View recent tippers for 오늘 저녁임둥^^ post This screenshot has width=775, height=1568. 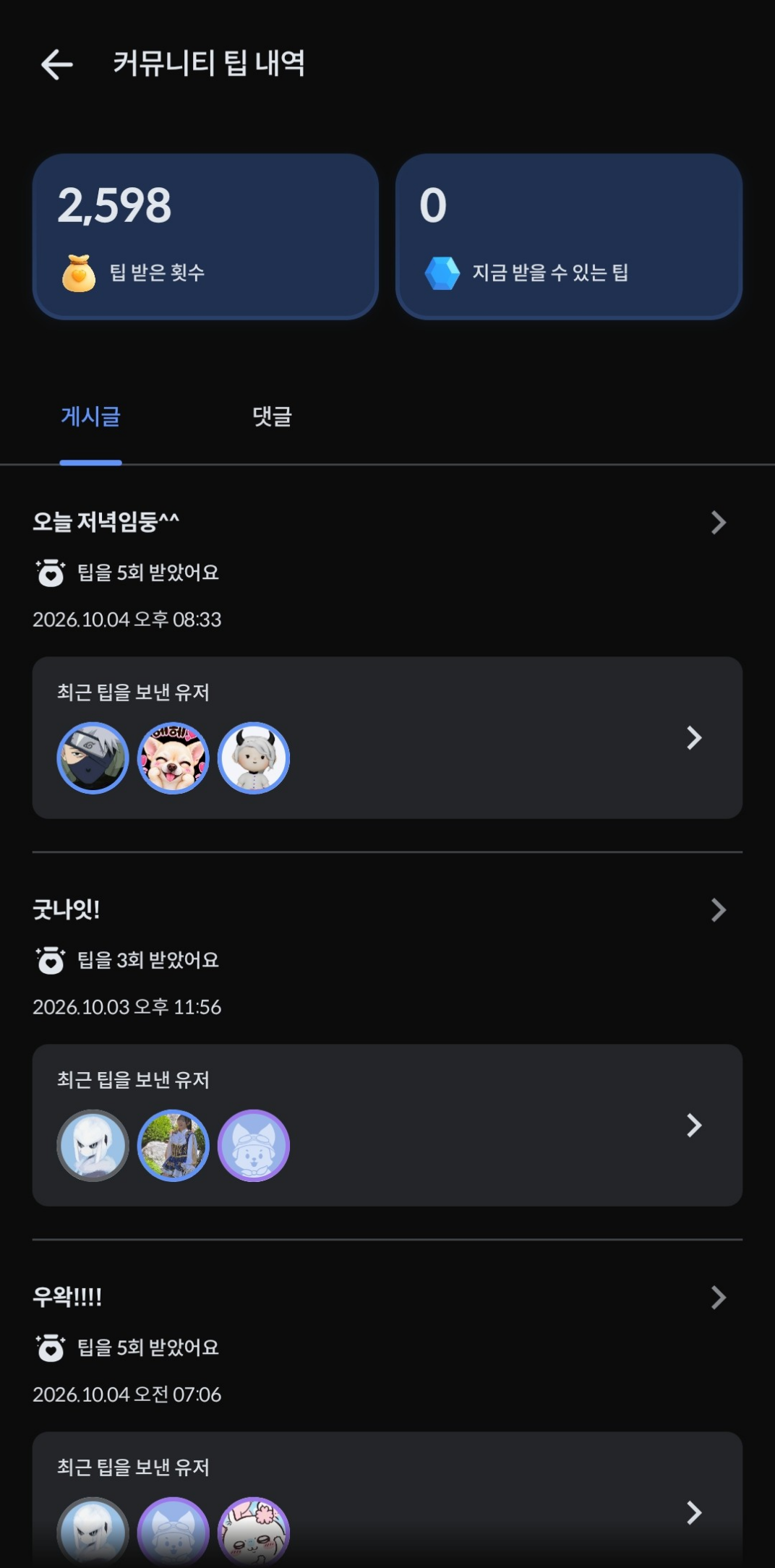[x=387, y=737]
